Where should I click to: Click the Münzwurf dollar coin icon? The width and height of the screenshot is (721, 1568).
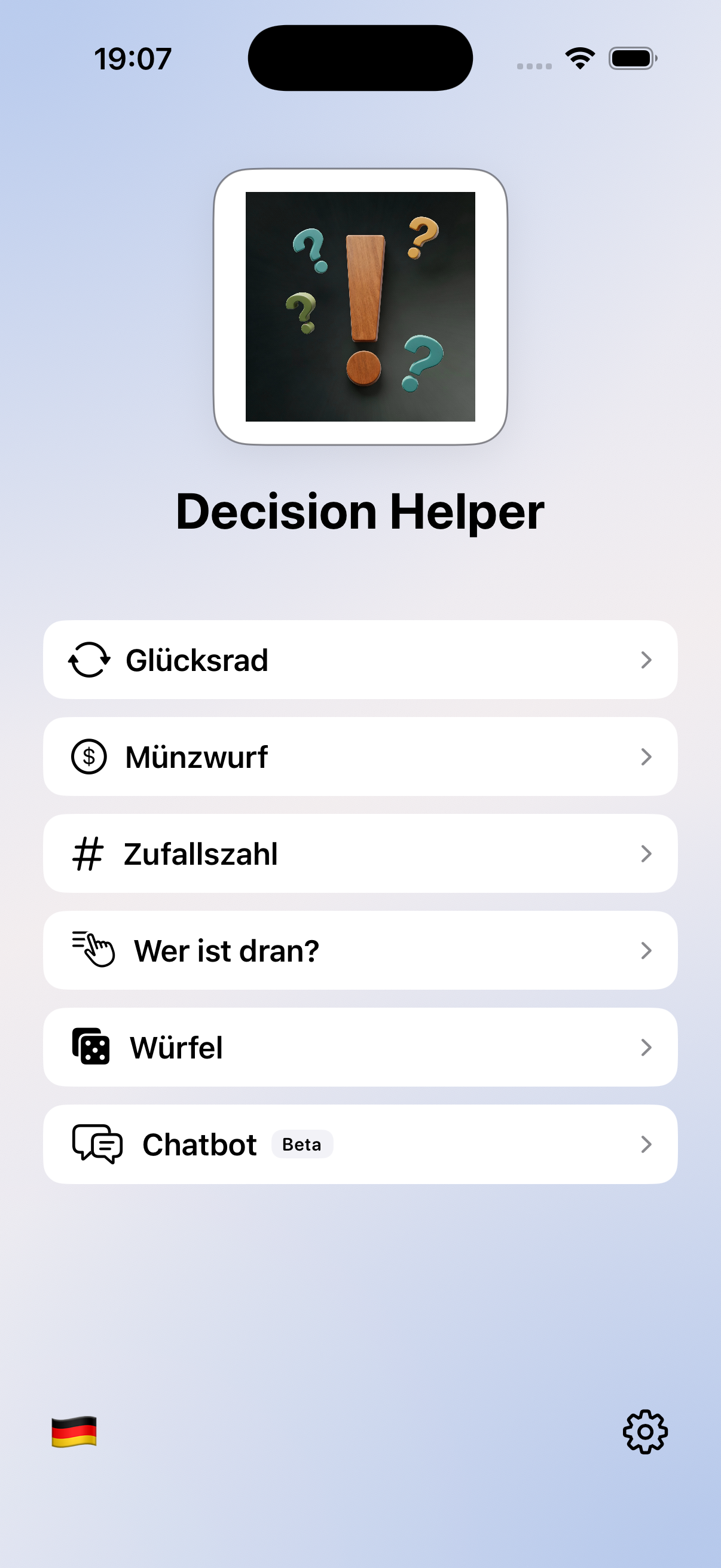(89, 756)
